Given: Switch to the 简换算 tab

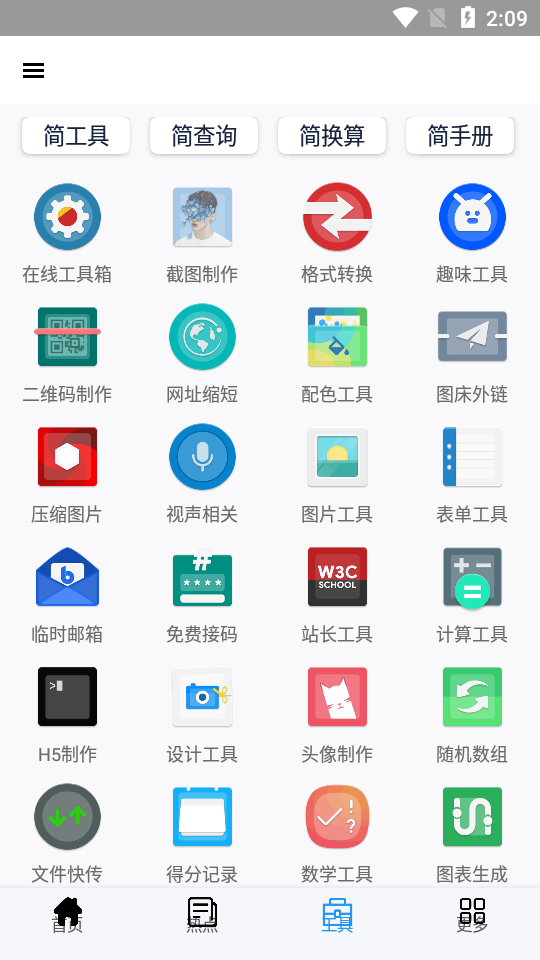Looking at the screenshot, I should coord(332,136).
